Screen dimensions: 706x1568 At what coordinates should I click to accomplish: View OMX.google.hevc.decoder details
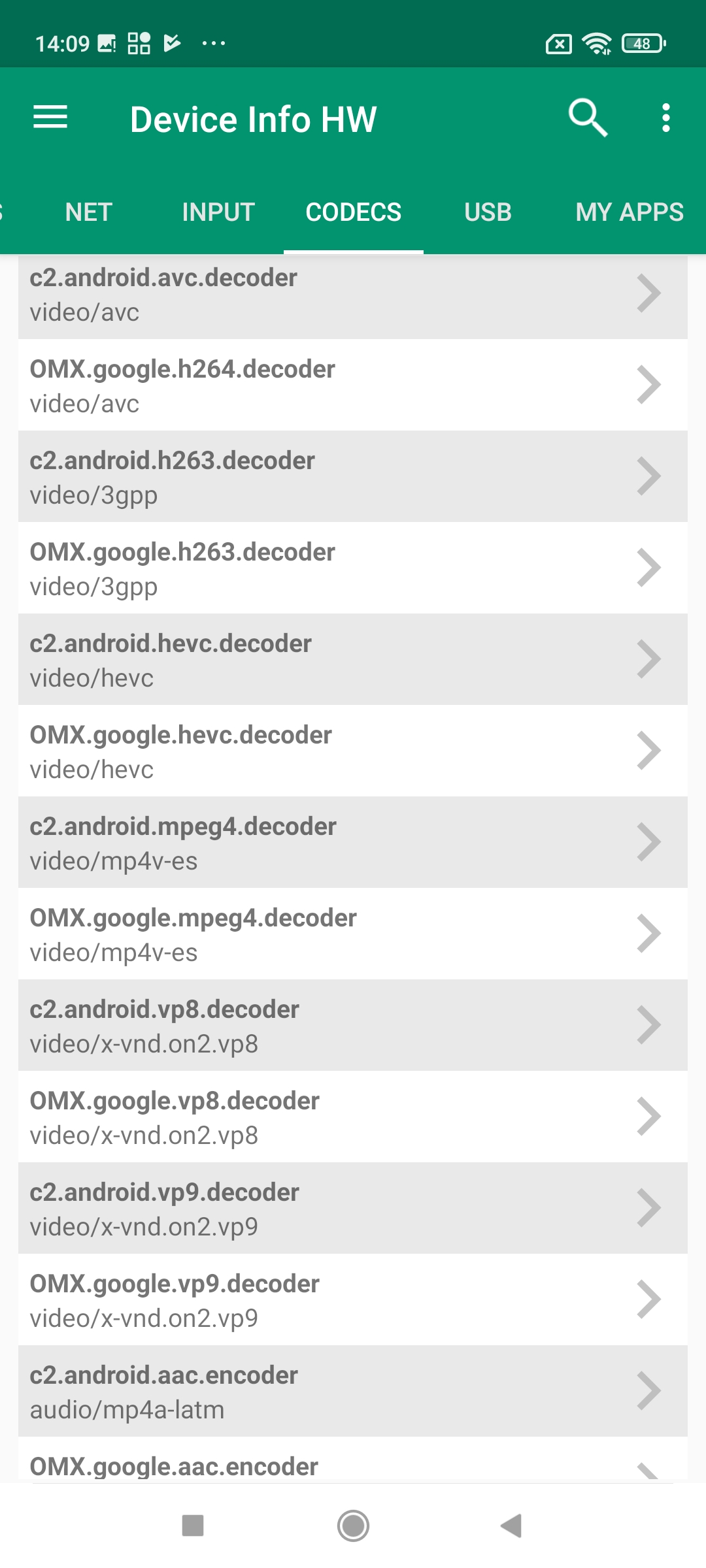point(353,751)
